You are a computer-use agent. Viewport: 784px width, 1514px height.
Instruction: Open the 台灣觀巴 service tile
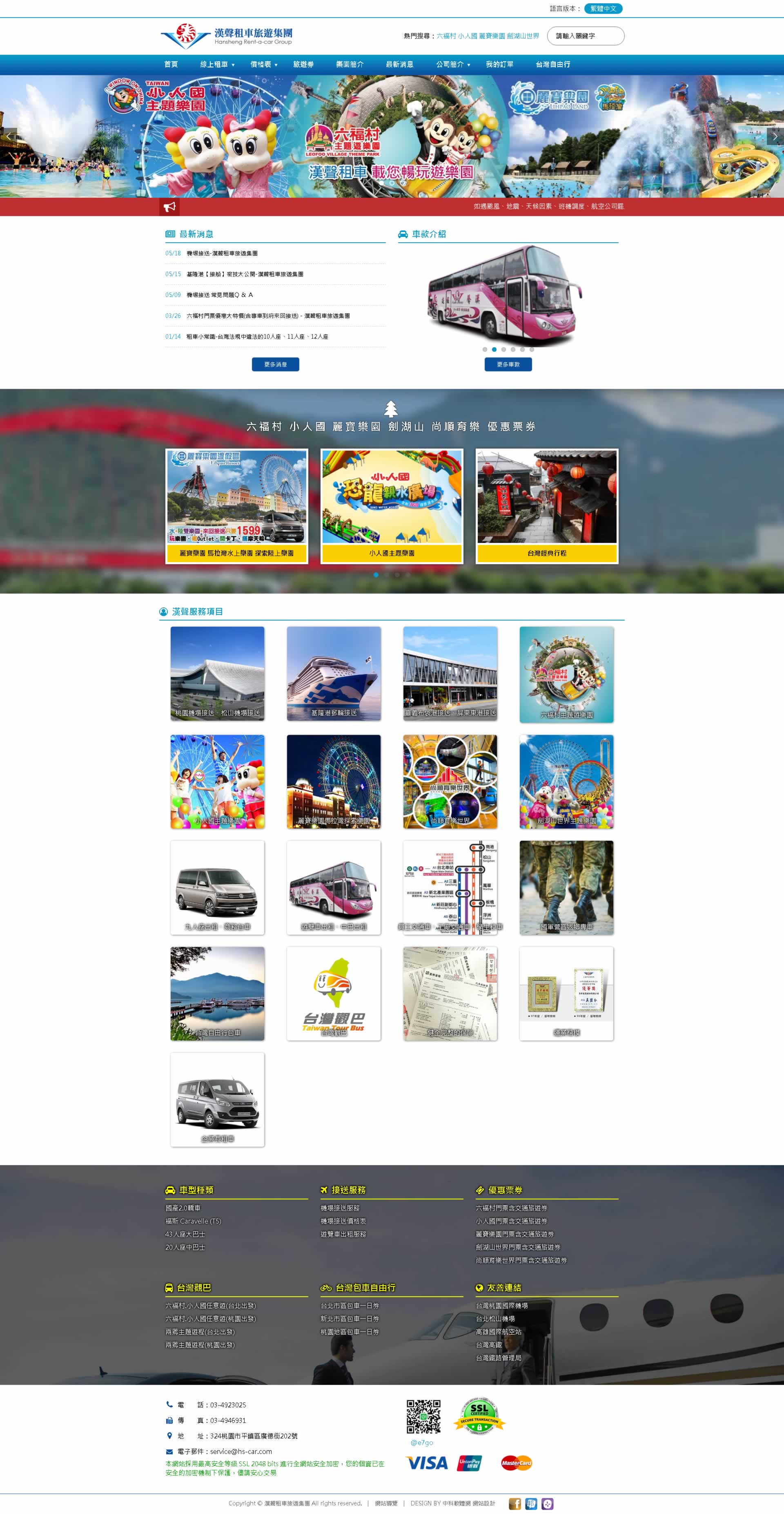pyautogui.click(x=334, y=993)
